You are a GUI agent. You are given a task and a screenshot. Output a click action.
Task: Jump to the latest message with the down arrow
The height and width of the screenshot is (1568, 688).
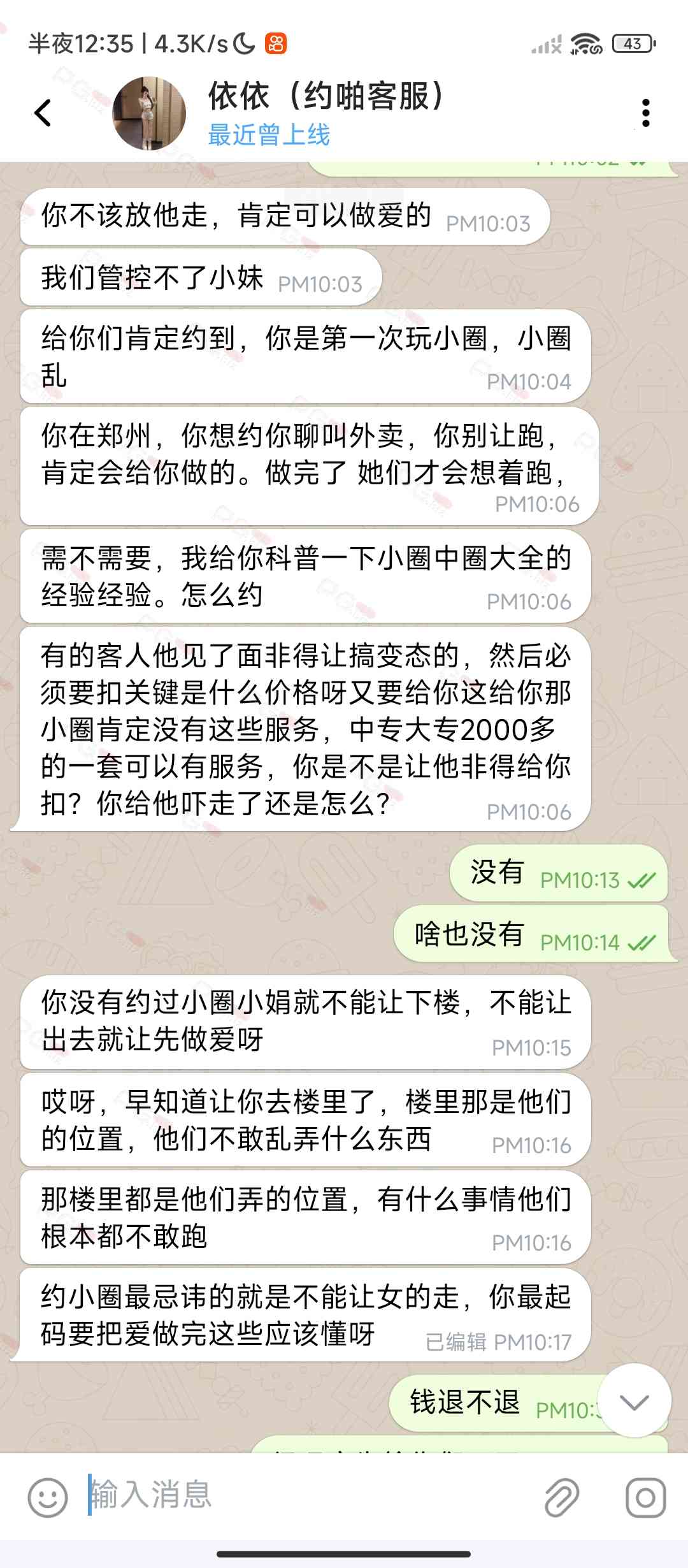click(x=634, y=1400)
